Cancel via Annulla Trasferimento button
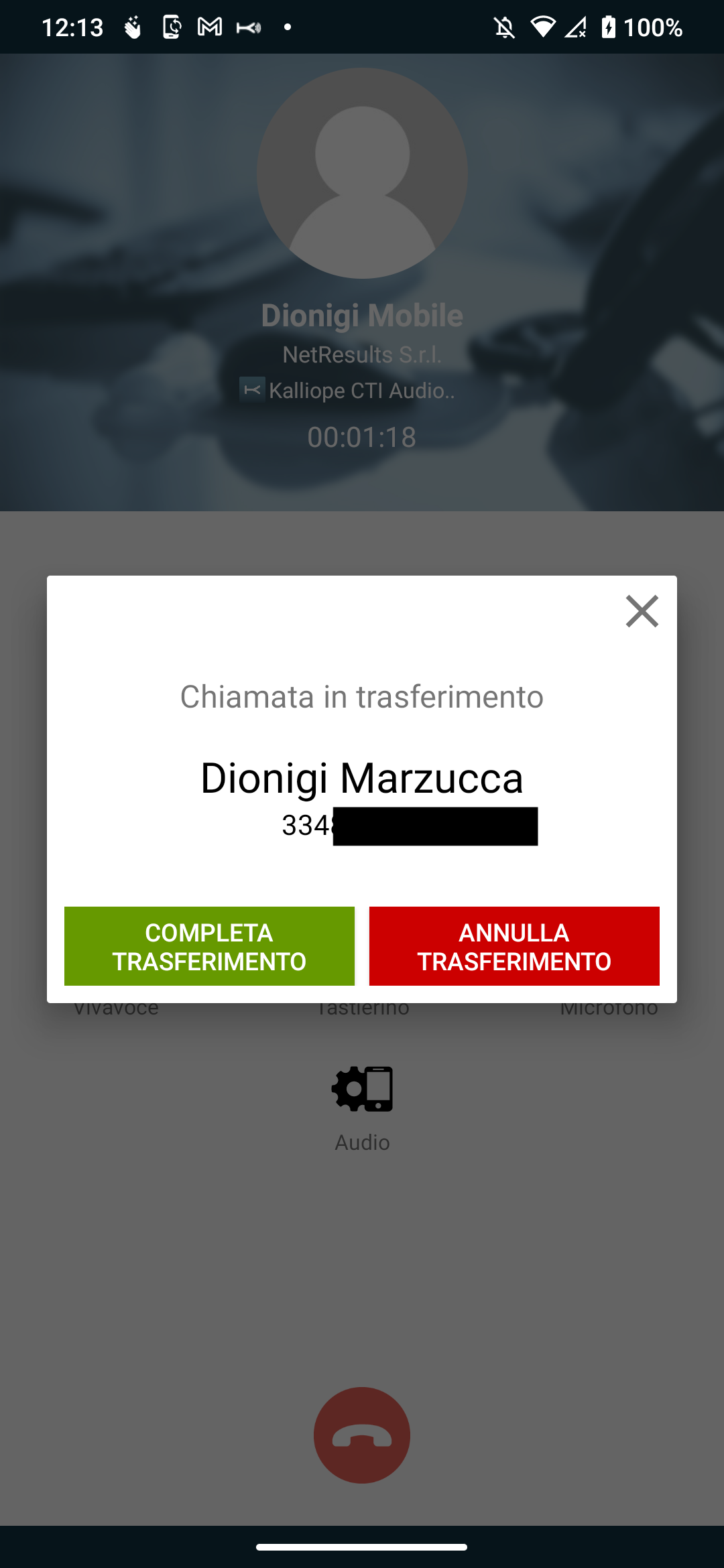This screenshot has height=1568, width=724. (x=514, y=946)
